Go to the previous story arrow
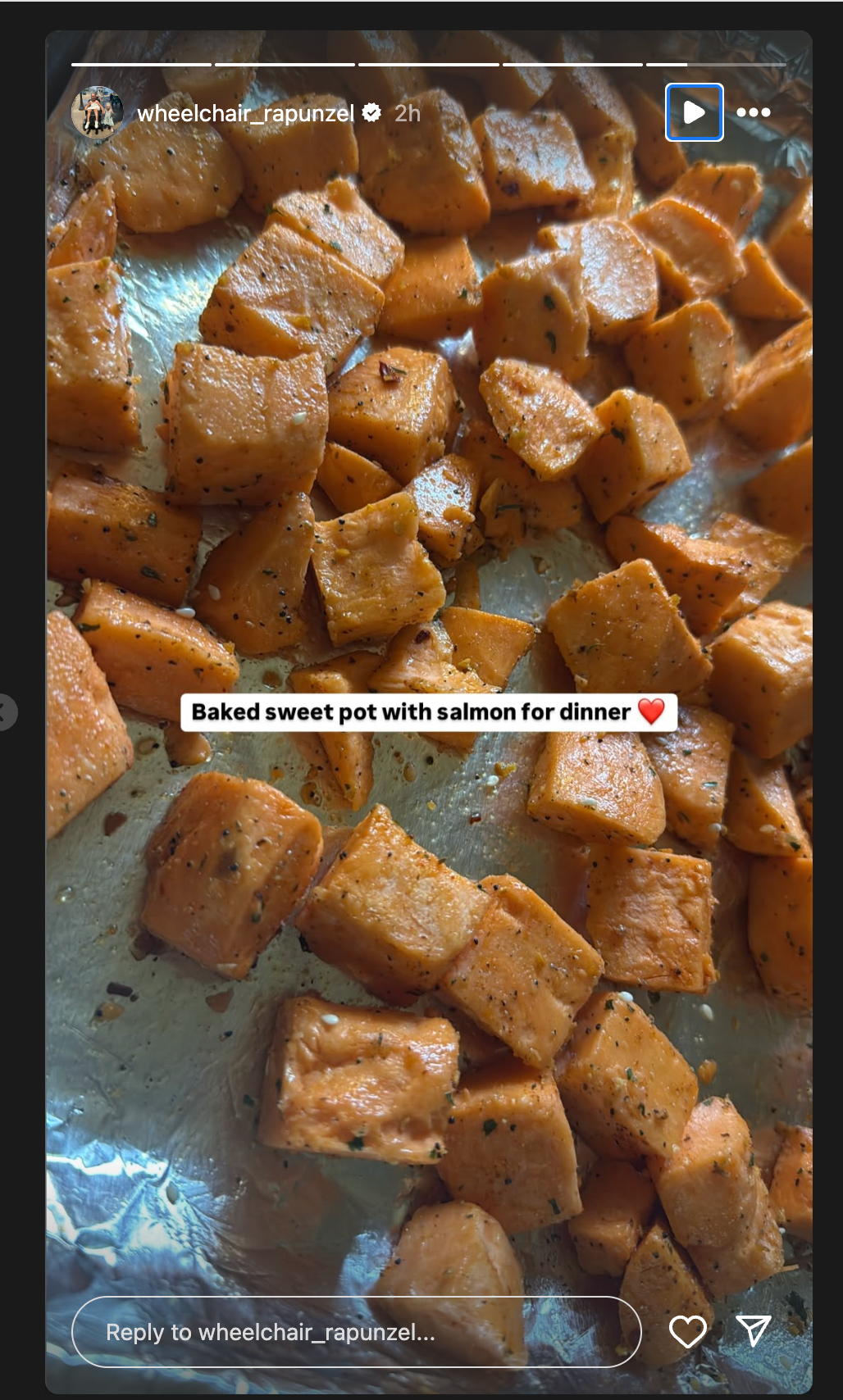Screen dimensions: 843x1400 5,711
